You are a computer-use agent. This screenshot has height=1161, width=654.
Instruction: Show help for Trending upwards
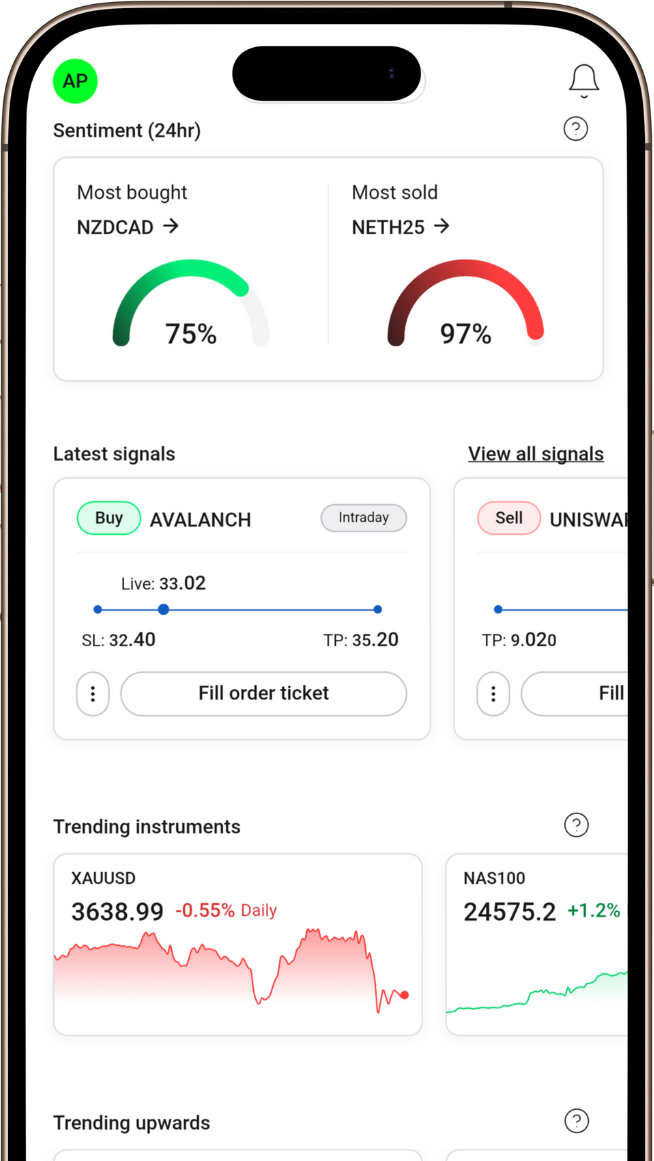[x=576, y=1121]
